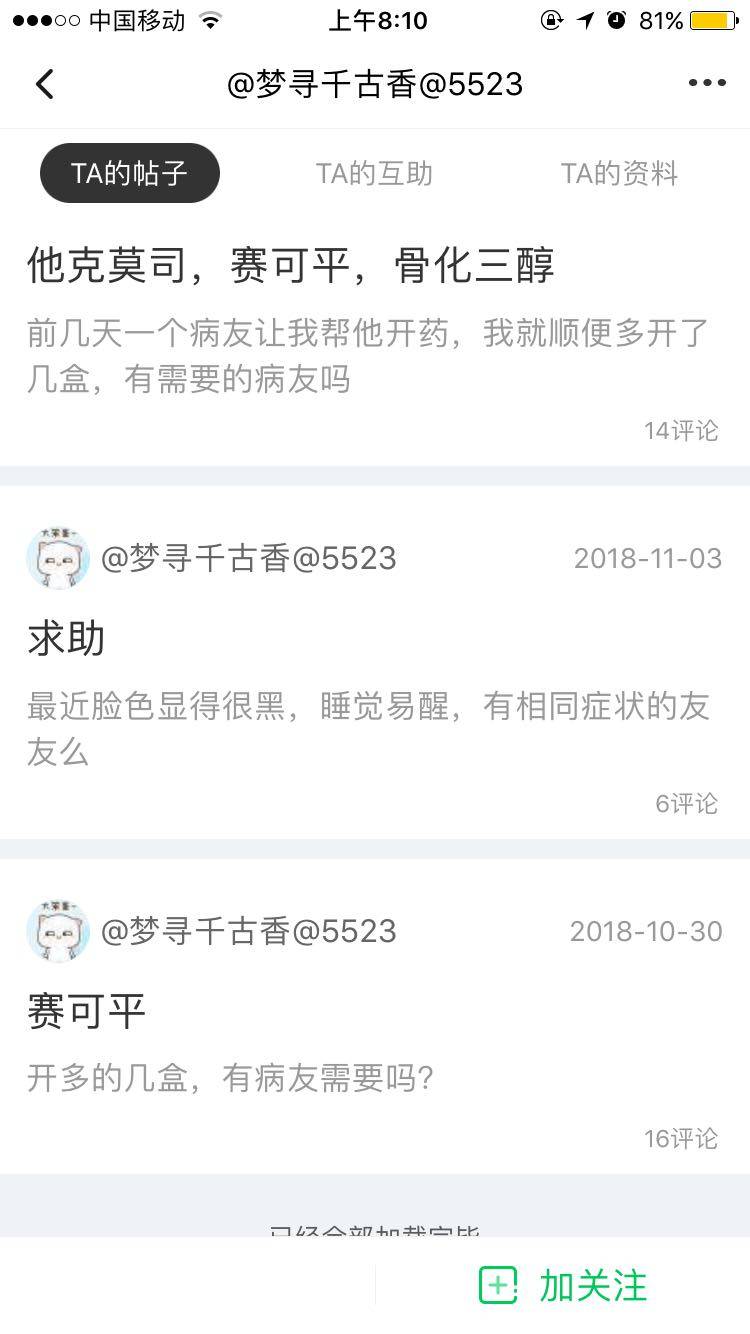Go back using the top-left arrow
The image size is (750, 1334).
(x=45, y=84)
